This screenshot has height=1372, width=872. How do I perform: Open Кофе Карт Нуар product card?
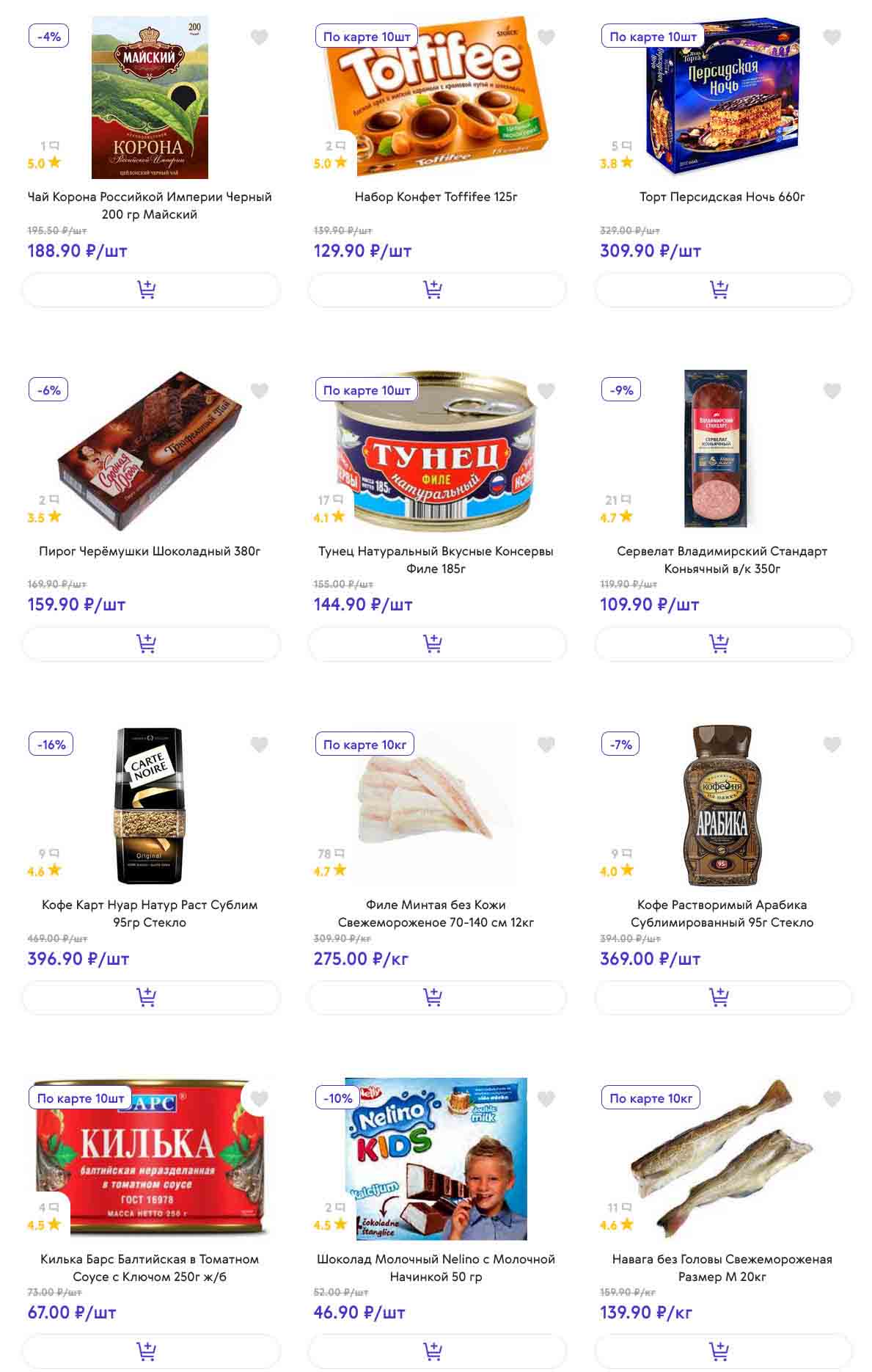point(150,913)
